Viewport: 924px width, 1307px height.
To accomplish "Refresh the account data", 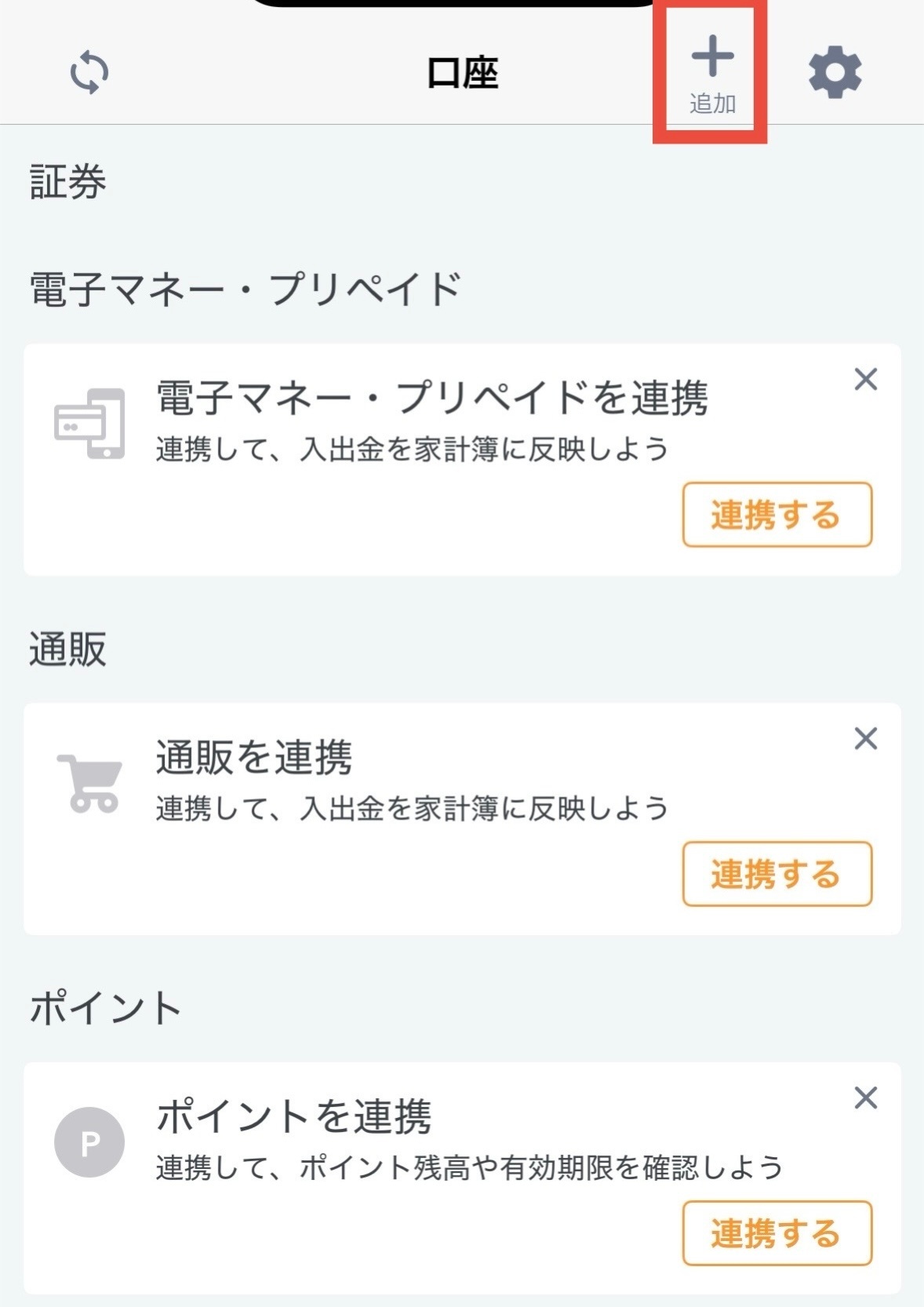I will 89,73.
